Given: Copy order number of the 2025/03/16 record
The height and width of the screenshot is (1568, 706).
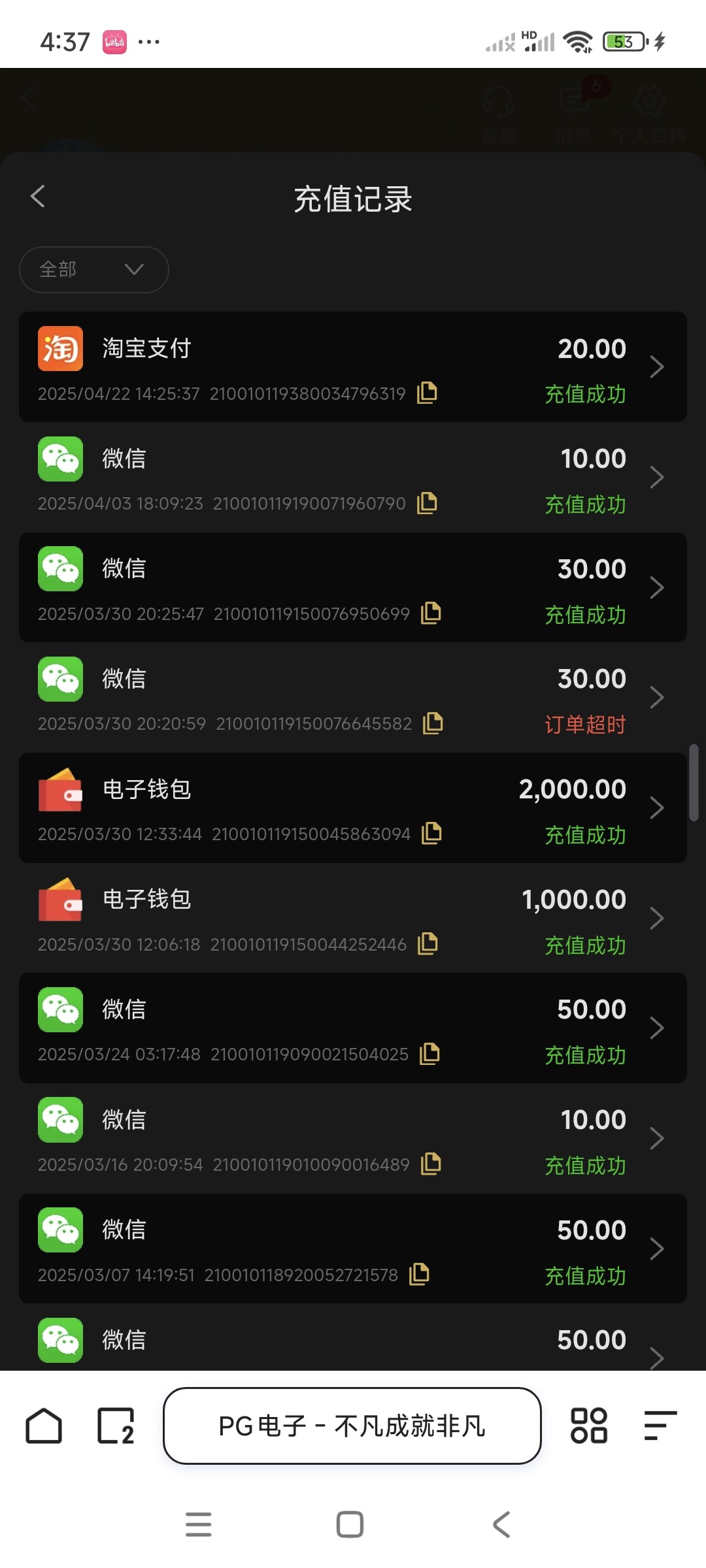Looking at the screenshot, I should (x=431, y=1164).
